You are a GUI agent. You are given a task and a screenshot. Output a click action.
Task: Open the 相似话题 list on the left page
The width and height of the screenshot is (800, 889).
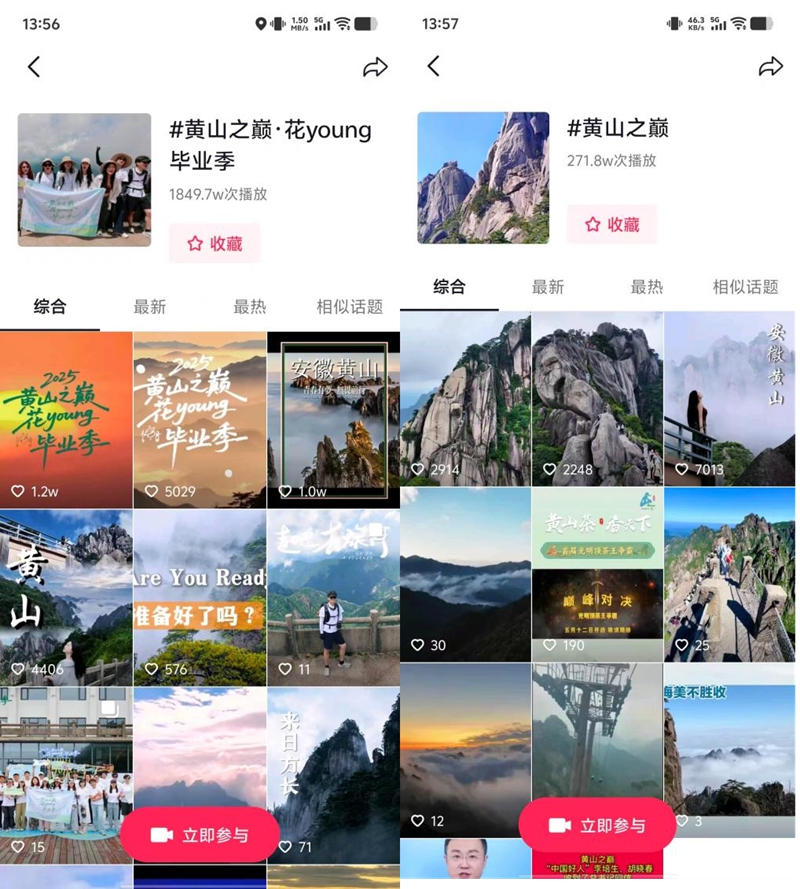click(x=350, y=307)
